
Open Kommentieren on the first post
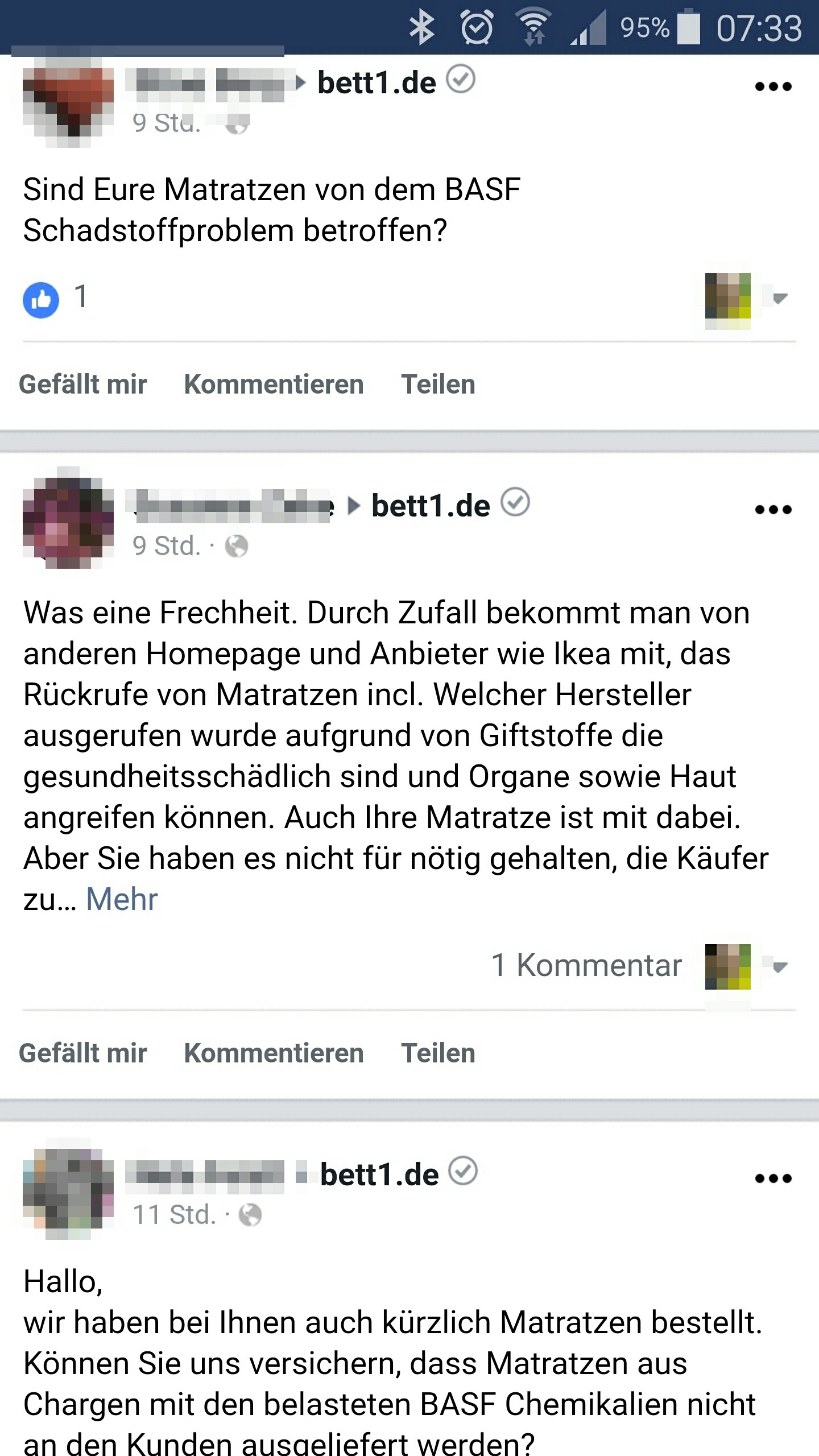[x=275, y=383]
